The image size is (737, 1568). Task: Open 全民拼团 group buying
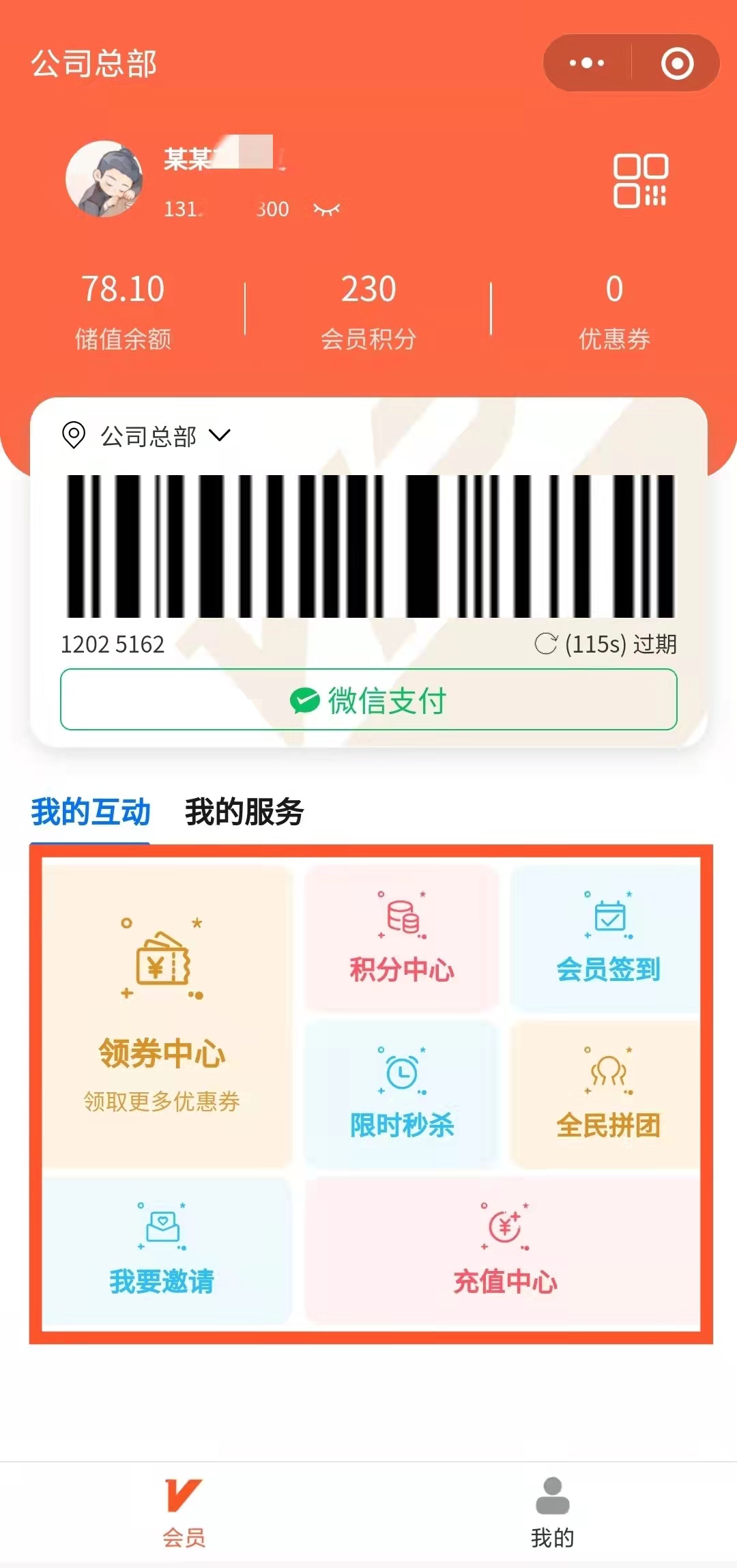click(x=607, y=1094)
